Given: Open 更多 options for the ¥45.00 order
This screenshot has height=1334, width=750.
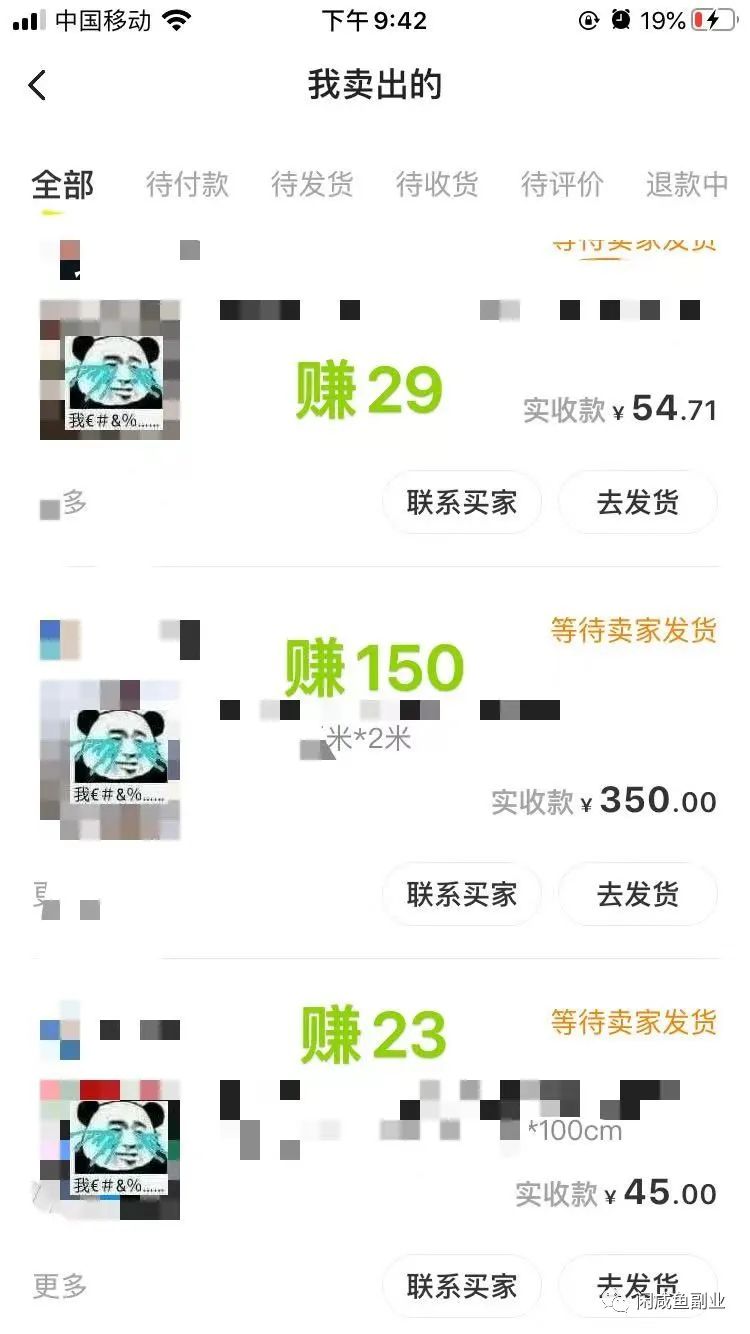Looking at the screenshot, I should click(x=60, y=1286).
